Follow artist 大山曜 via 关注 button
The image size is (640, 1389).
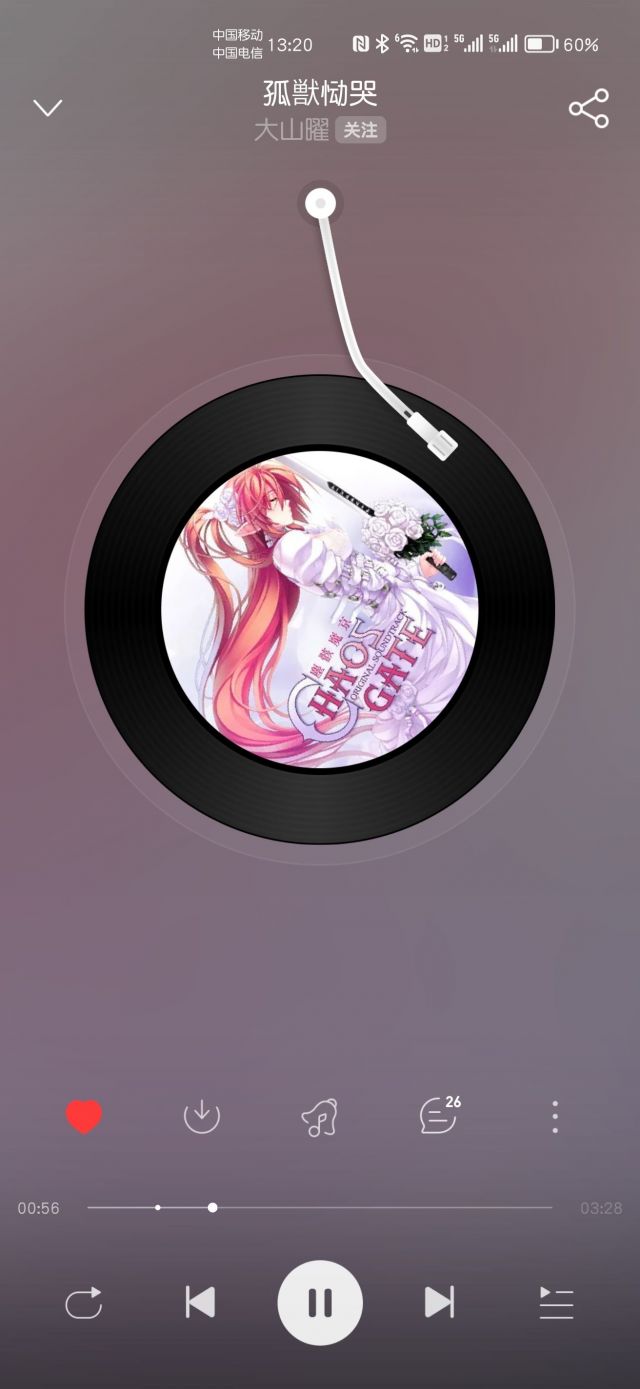[x=360, y=130]
